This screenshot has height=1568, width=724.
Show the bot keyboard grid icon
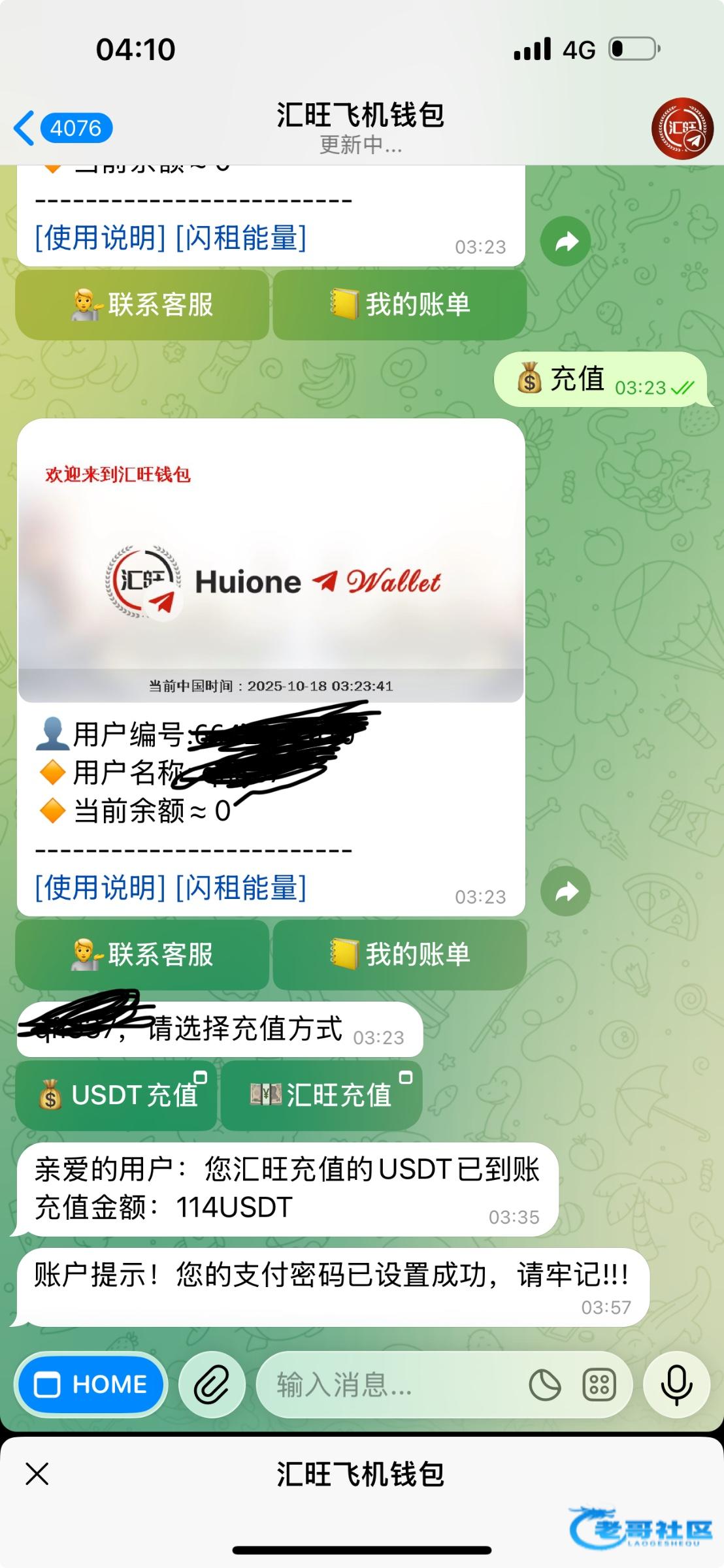tap(599, 1385)
